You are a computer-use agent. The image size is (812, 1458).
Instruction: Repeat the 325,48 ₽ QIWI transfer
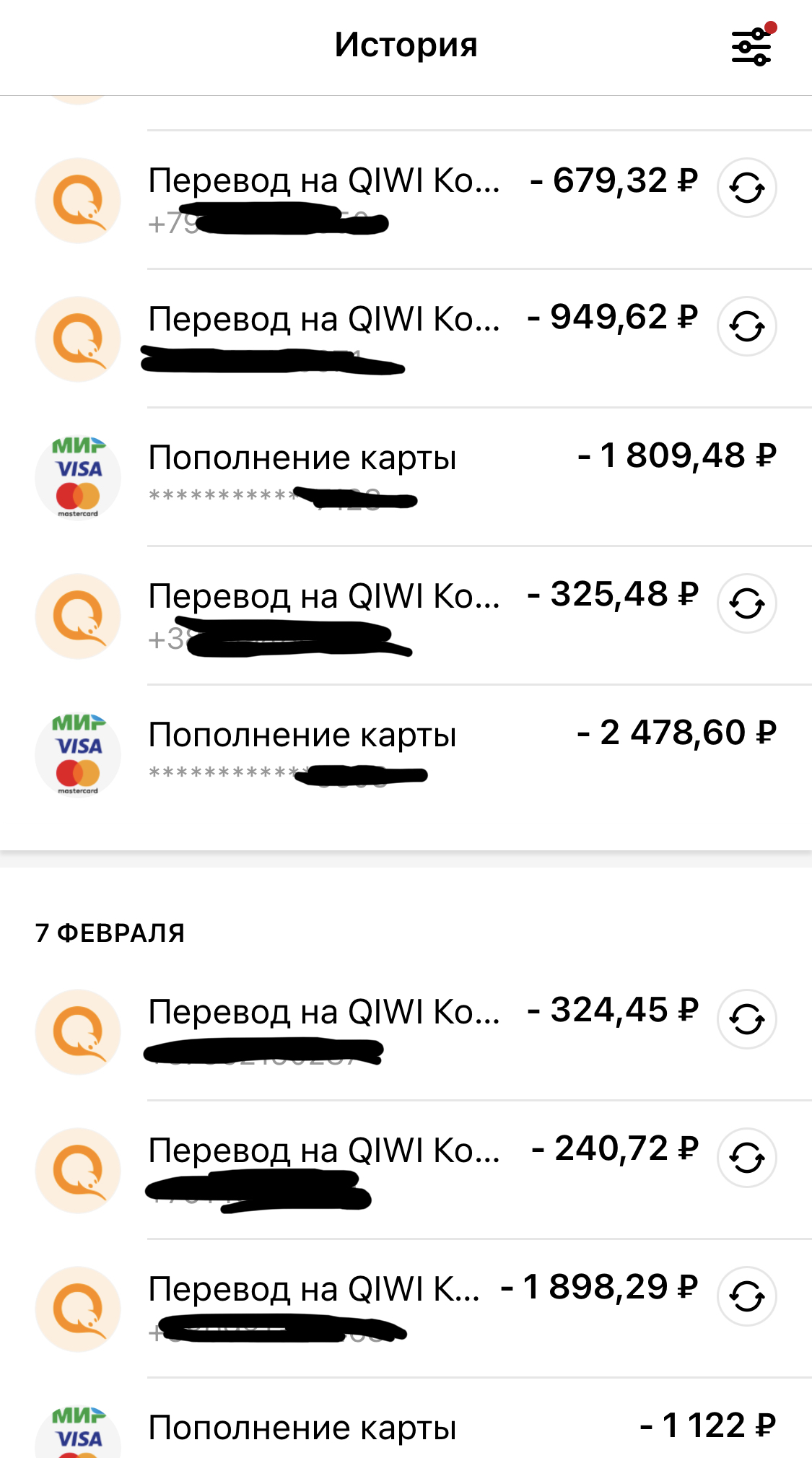pos(746,603)
